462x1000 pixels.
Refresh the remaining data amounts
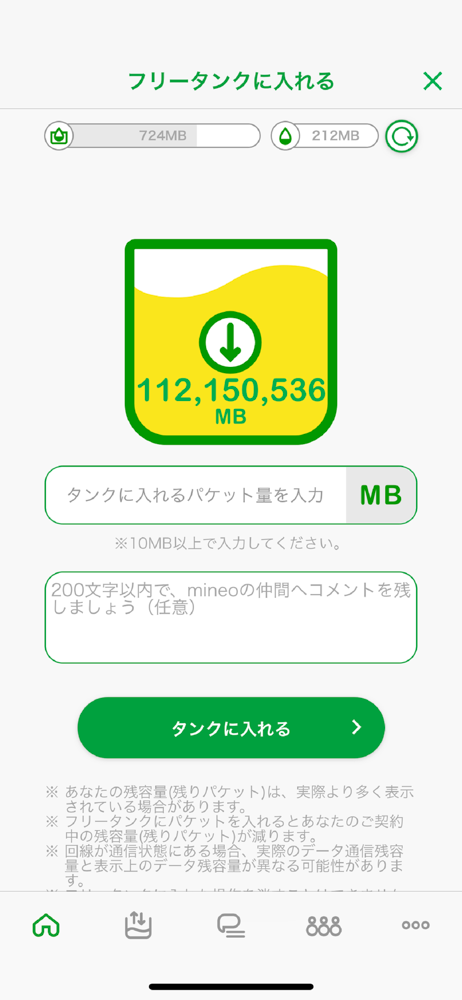click(x=401, y=136)
